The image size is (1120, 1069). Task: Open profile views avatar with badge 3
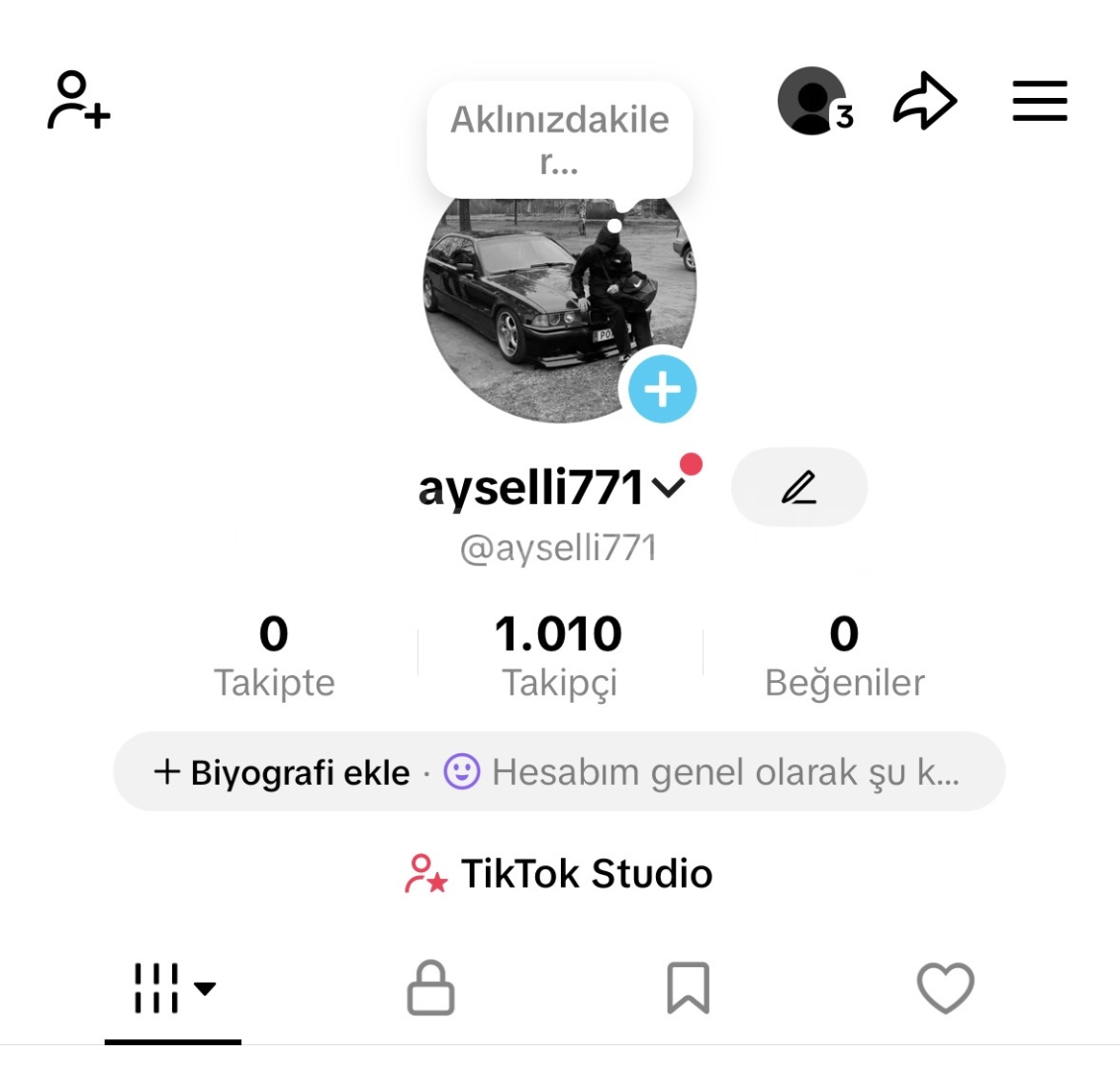(814, 101)
